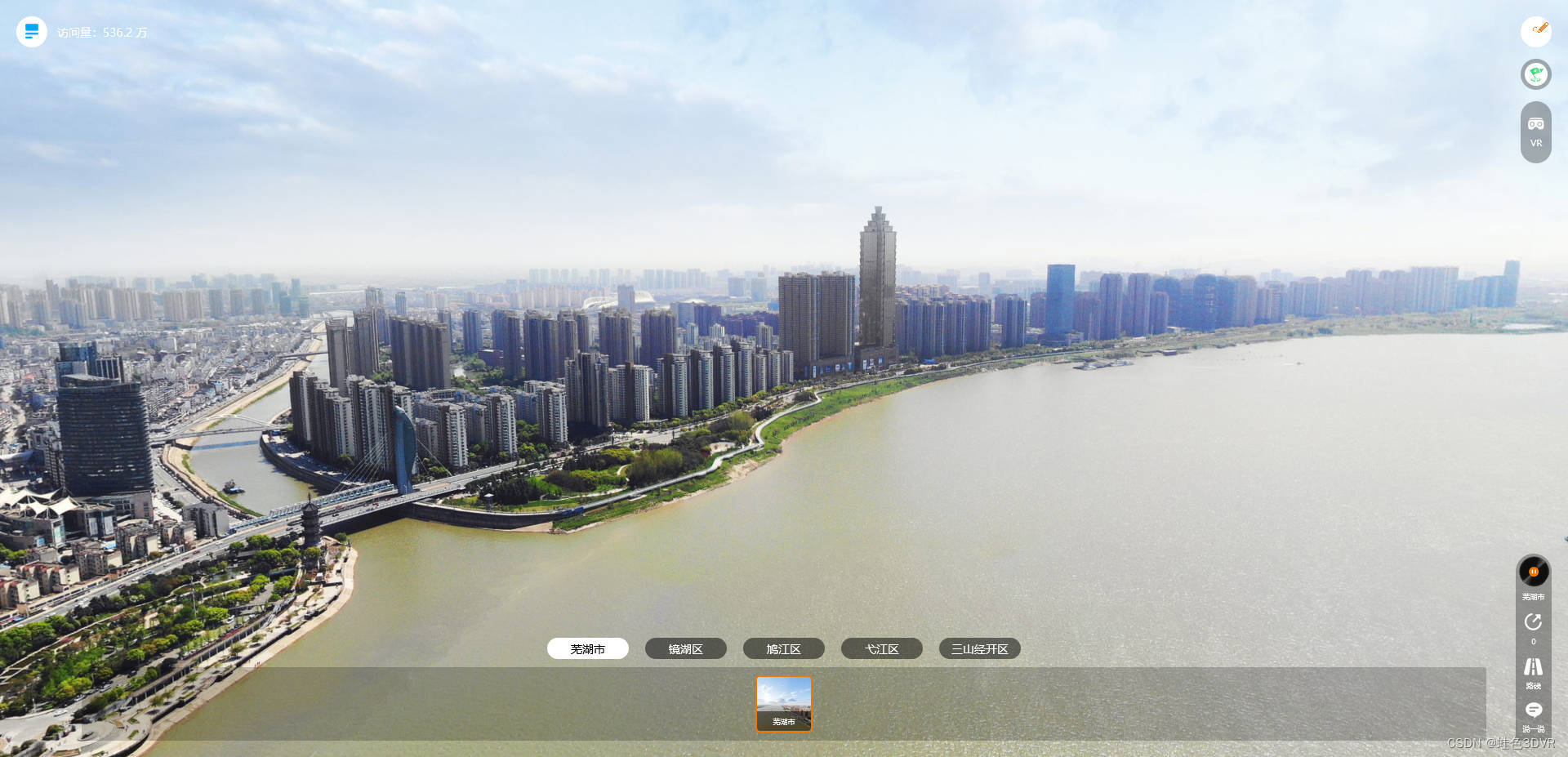Open the green flag marker icon
The width and height of the screenshot is (1568, 757).
point(1536,74)
